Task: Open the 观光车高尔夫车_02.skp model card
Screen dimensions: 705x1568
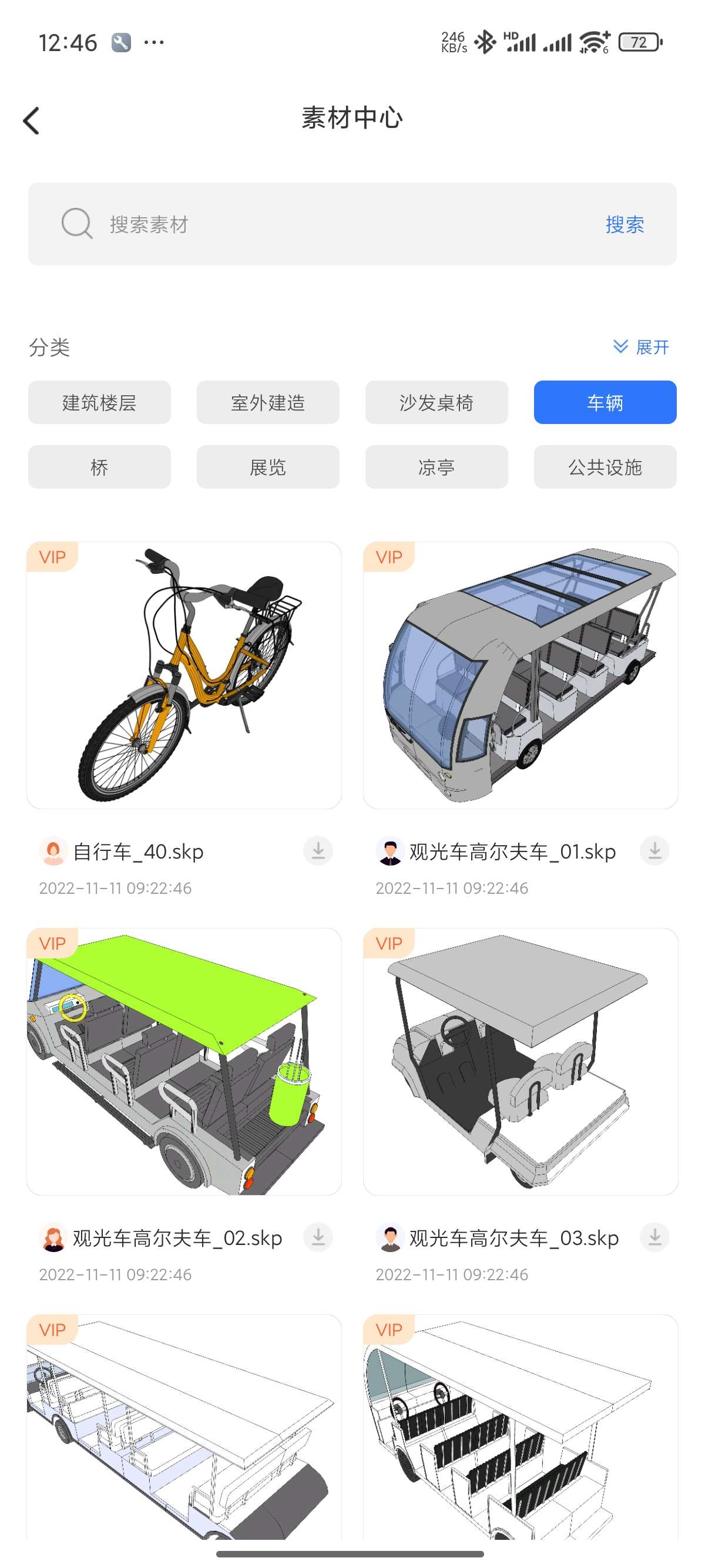Action: coord(184,1061)
